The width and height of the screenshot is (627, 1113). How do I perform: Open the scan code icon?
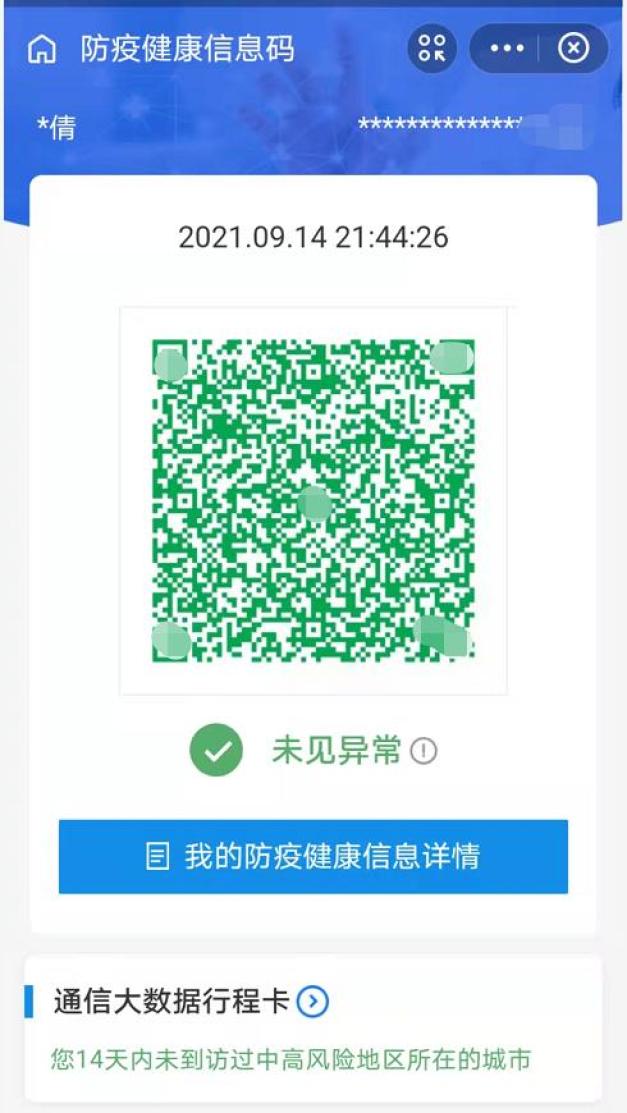432,48
